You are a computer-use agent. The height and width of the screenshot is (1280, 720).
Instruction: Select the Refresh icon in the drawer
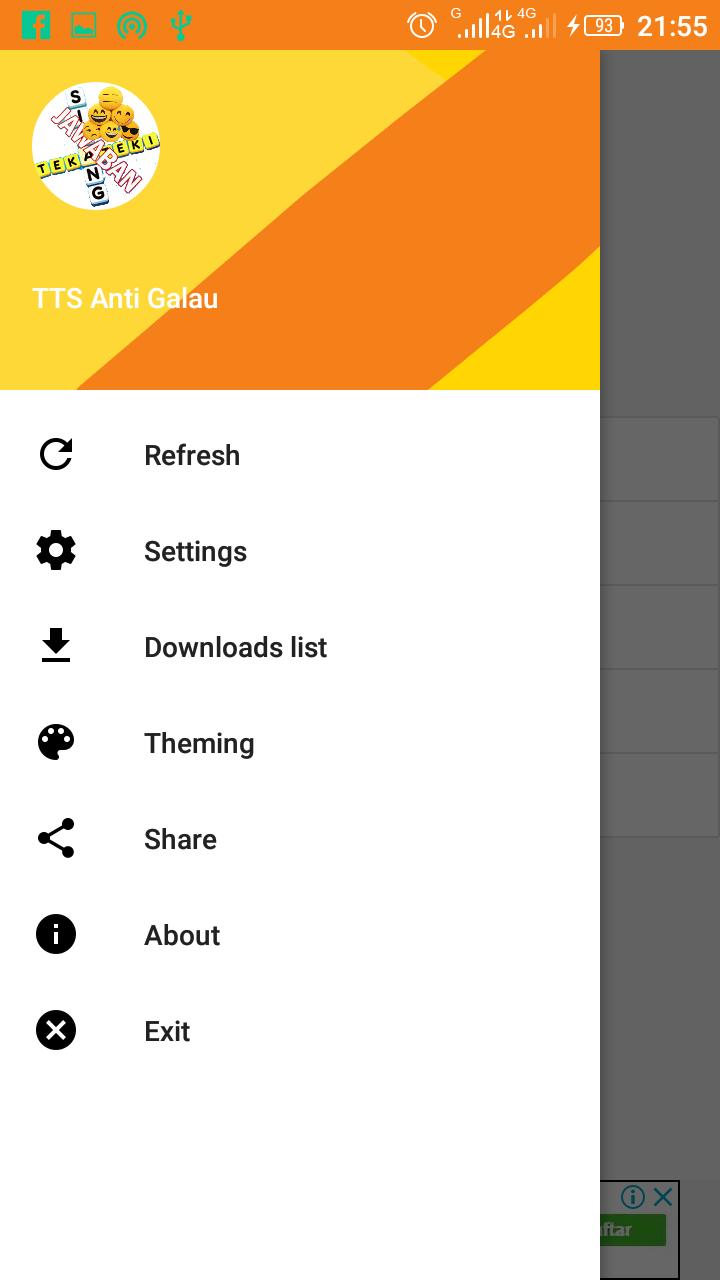pos(55,455)
